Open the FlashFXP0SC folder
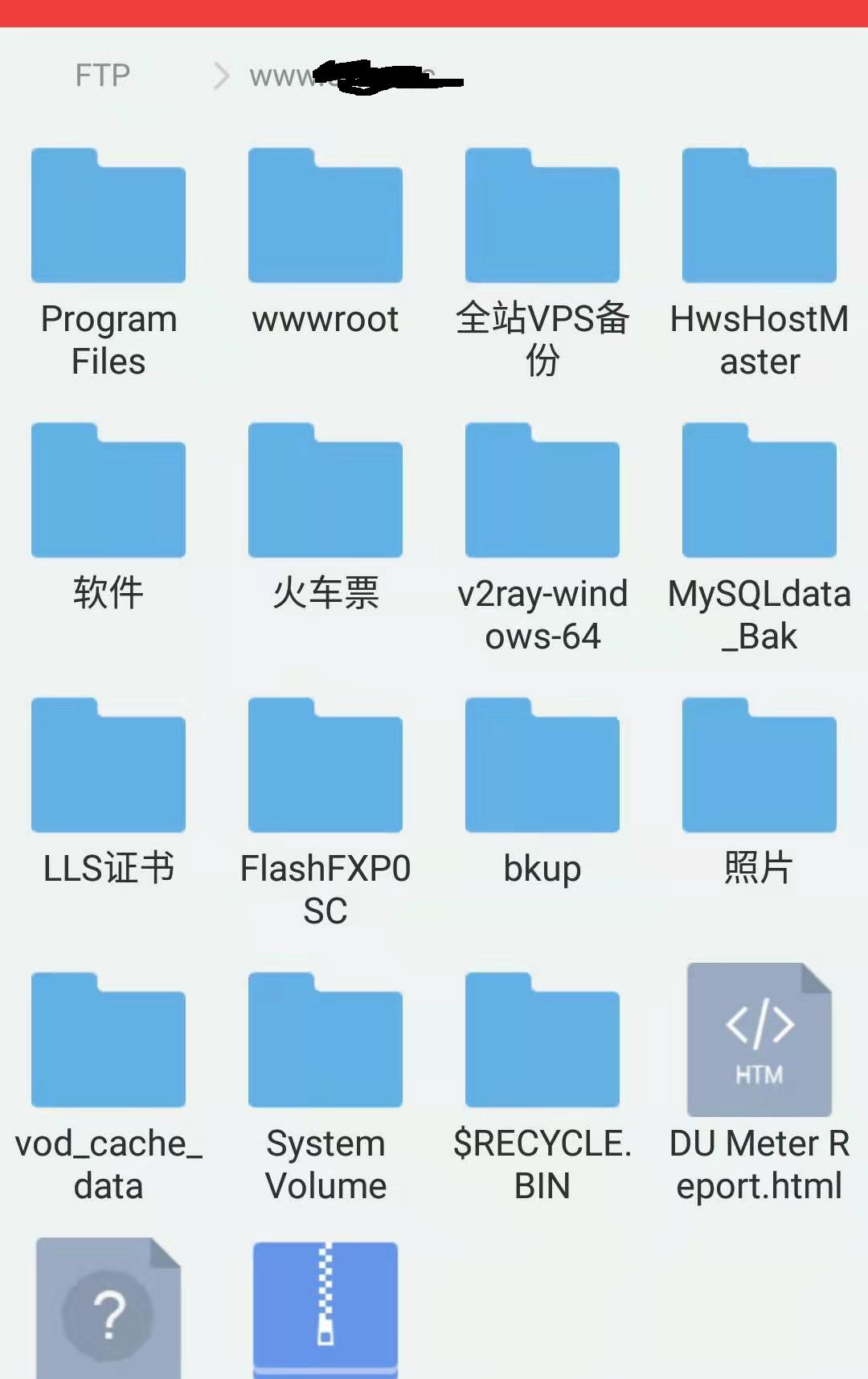Viewport: 868px width, 1379px height. [325, 767]
